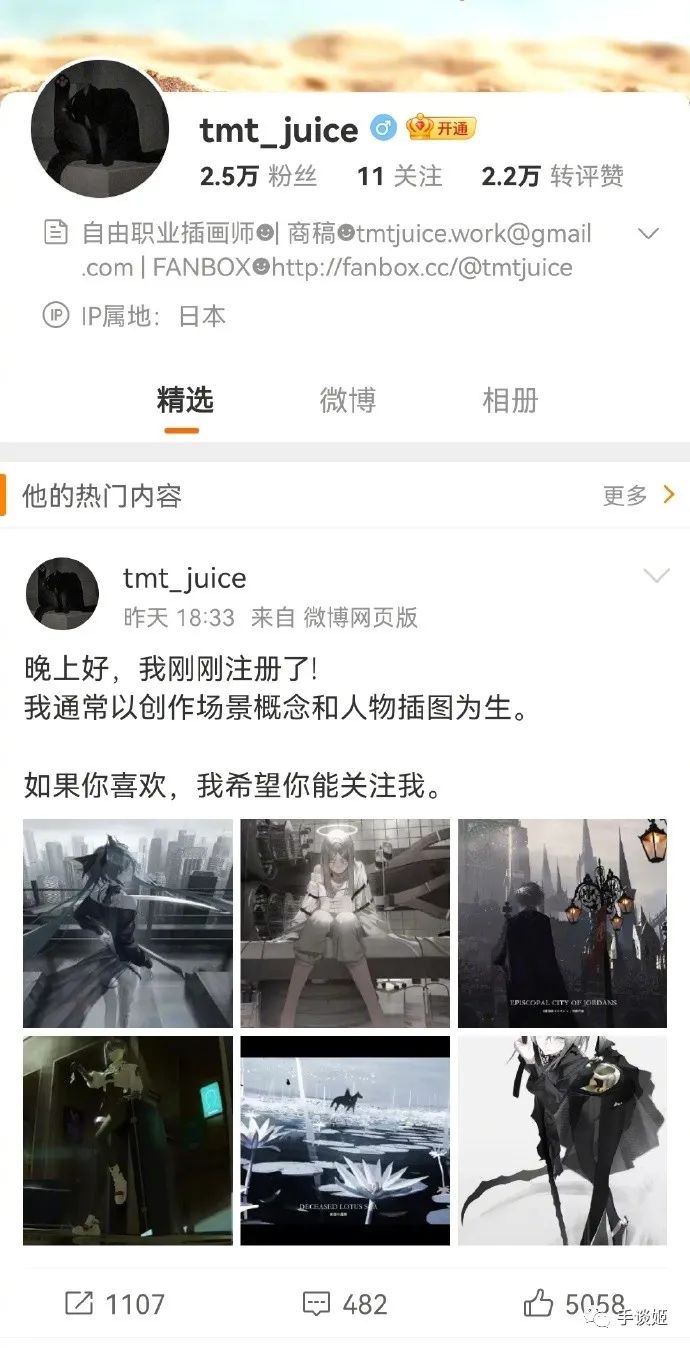
Task: View the 11 关注 following list
Action: pyautogui.click(x=399, y=177)
